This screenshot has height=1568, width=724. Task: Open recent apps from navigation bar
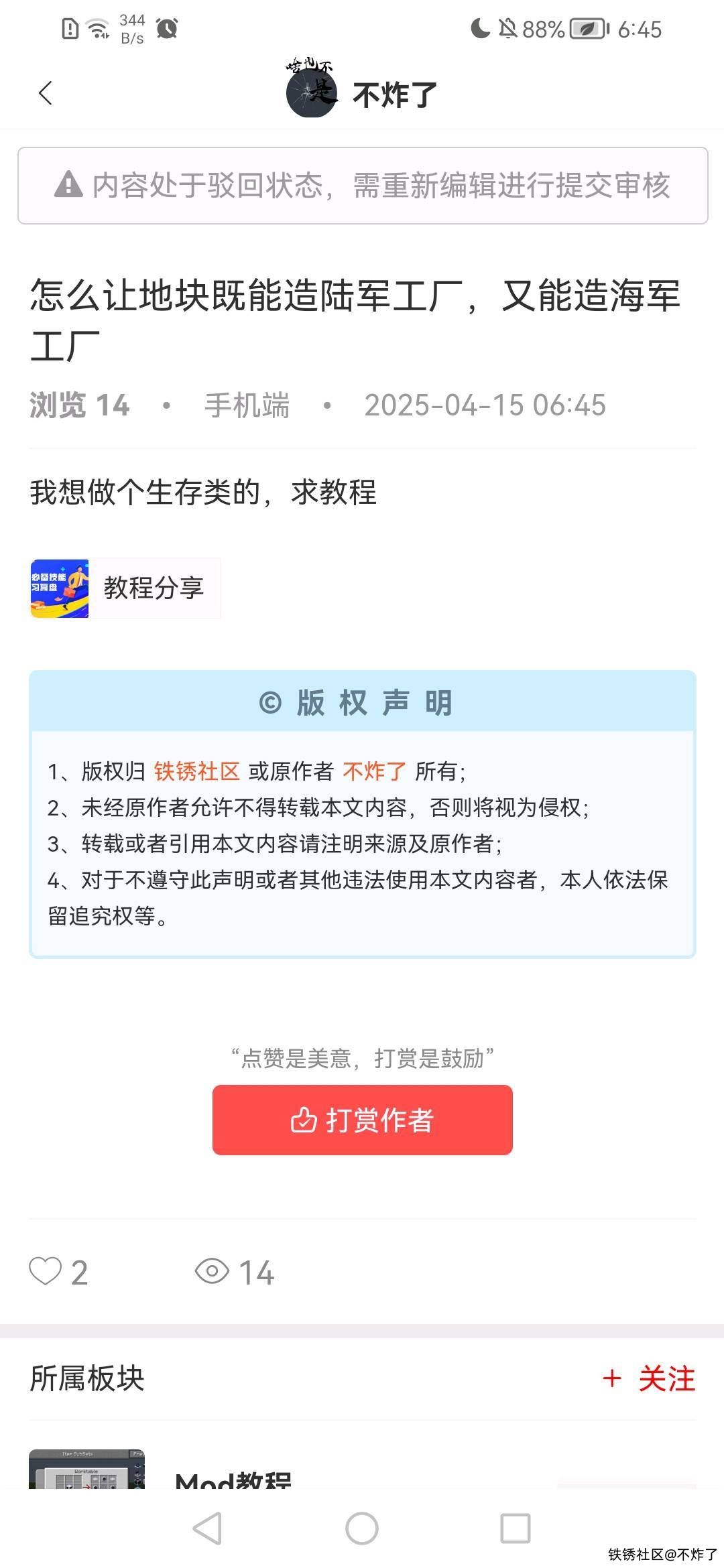point(515,1528)
